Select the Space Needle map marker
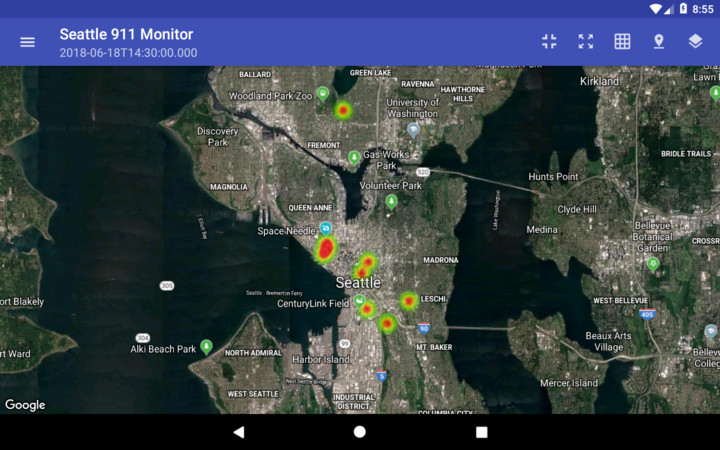 (325, 228)
